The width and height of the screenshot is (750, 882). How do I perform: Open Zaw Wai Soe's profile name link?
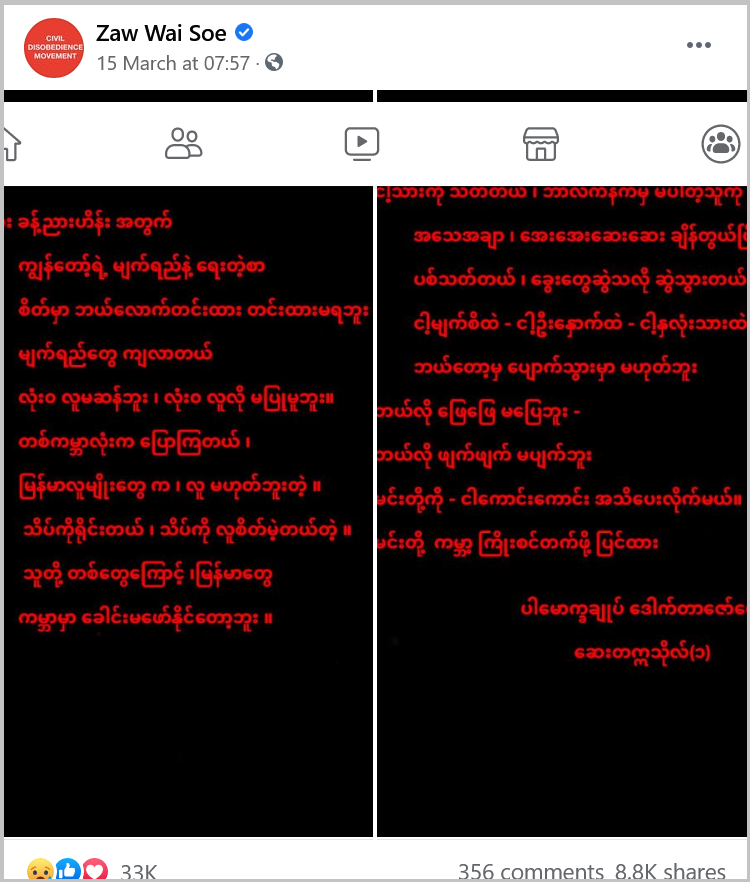(x=162, y=33)
